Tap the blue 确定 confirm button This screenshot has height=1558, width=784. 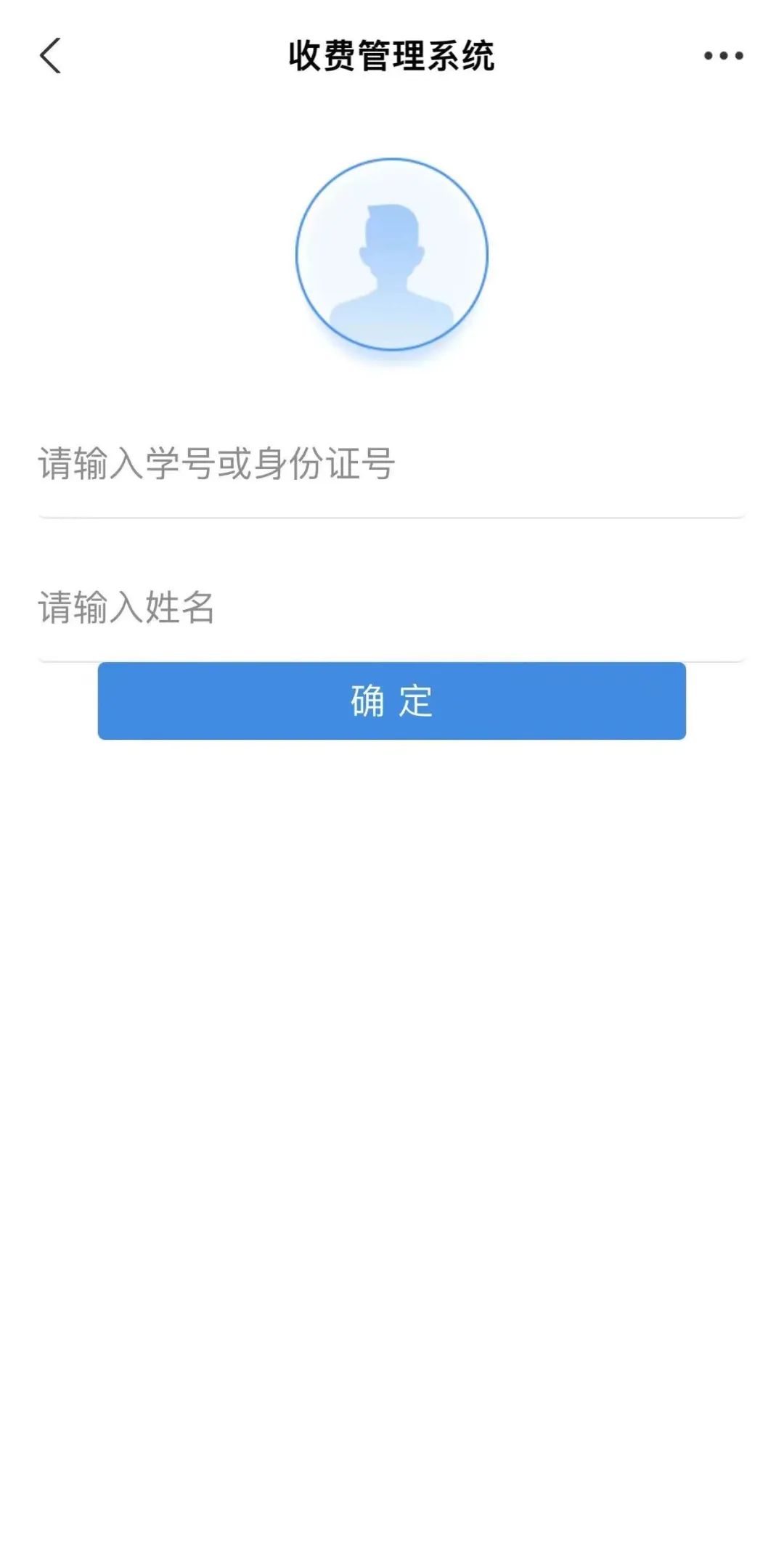[x=391, y=701]
